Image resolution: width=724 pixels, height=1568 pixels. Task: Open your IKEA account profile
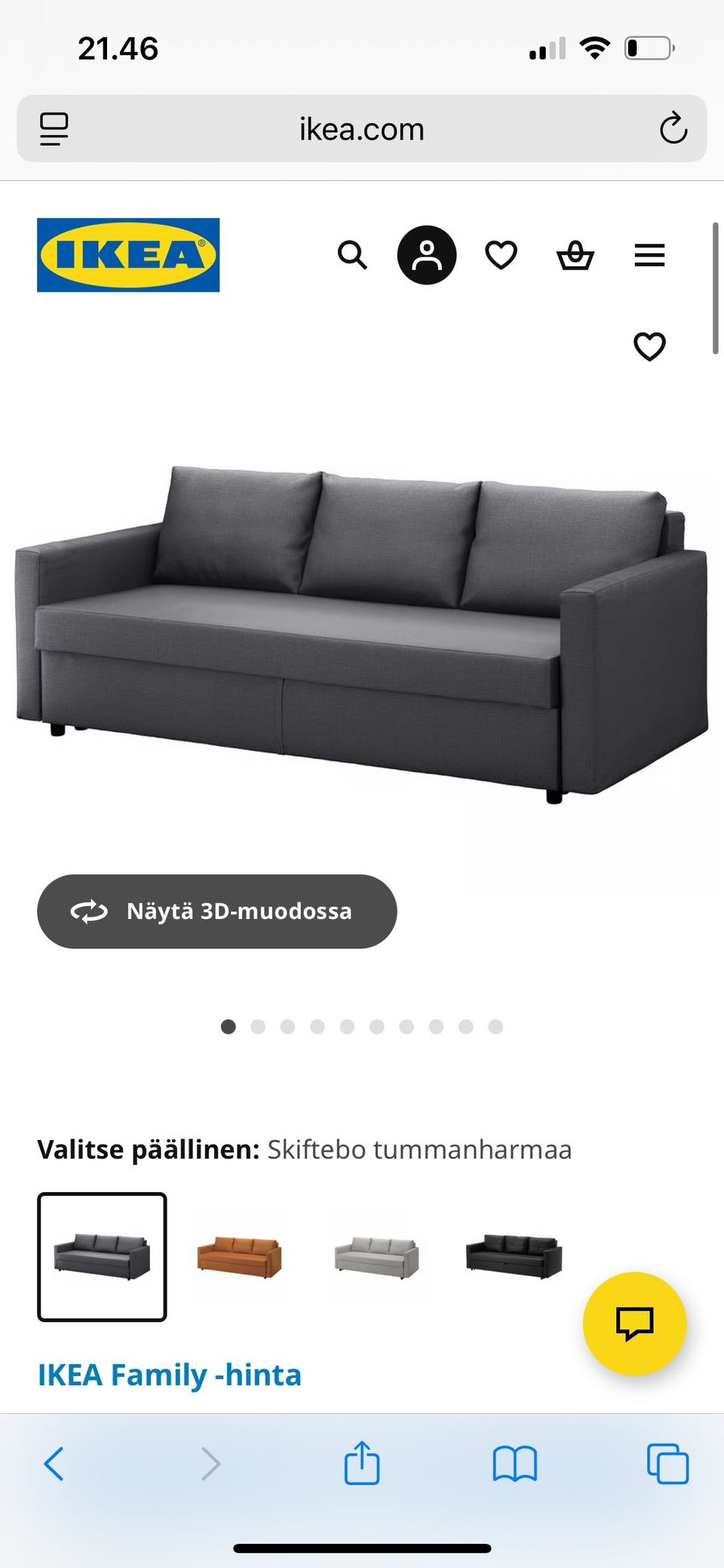click(x=426, y=256)
